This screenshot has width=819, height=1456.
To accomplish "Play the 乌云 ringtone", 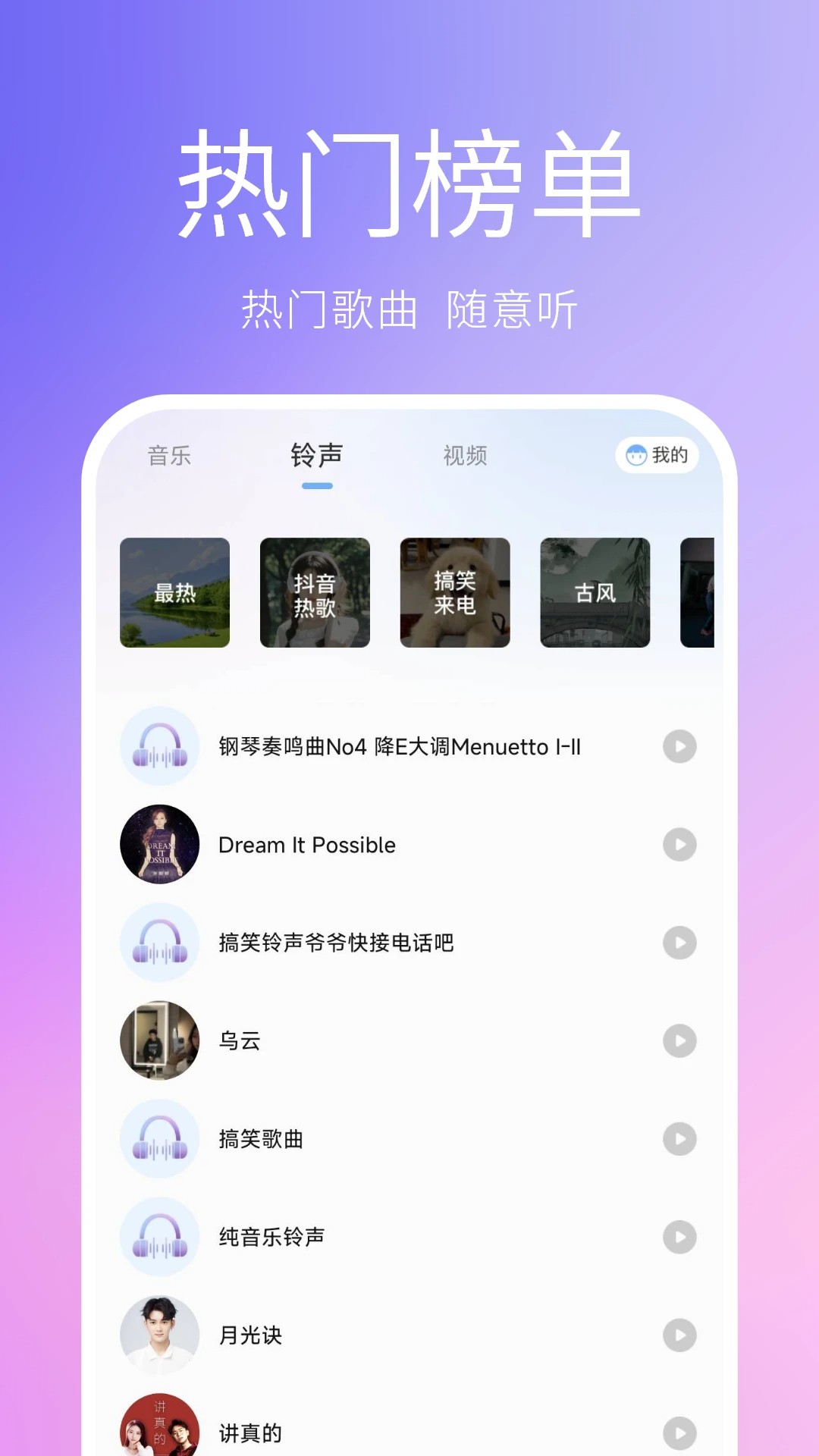I will [x=679, y=1040].
